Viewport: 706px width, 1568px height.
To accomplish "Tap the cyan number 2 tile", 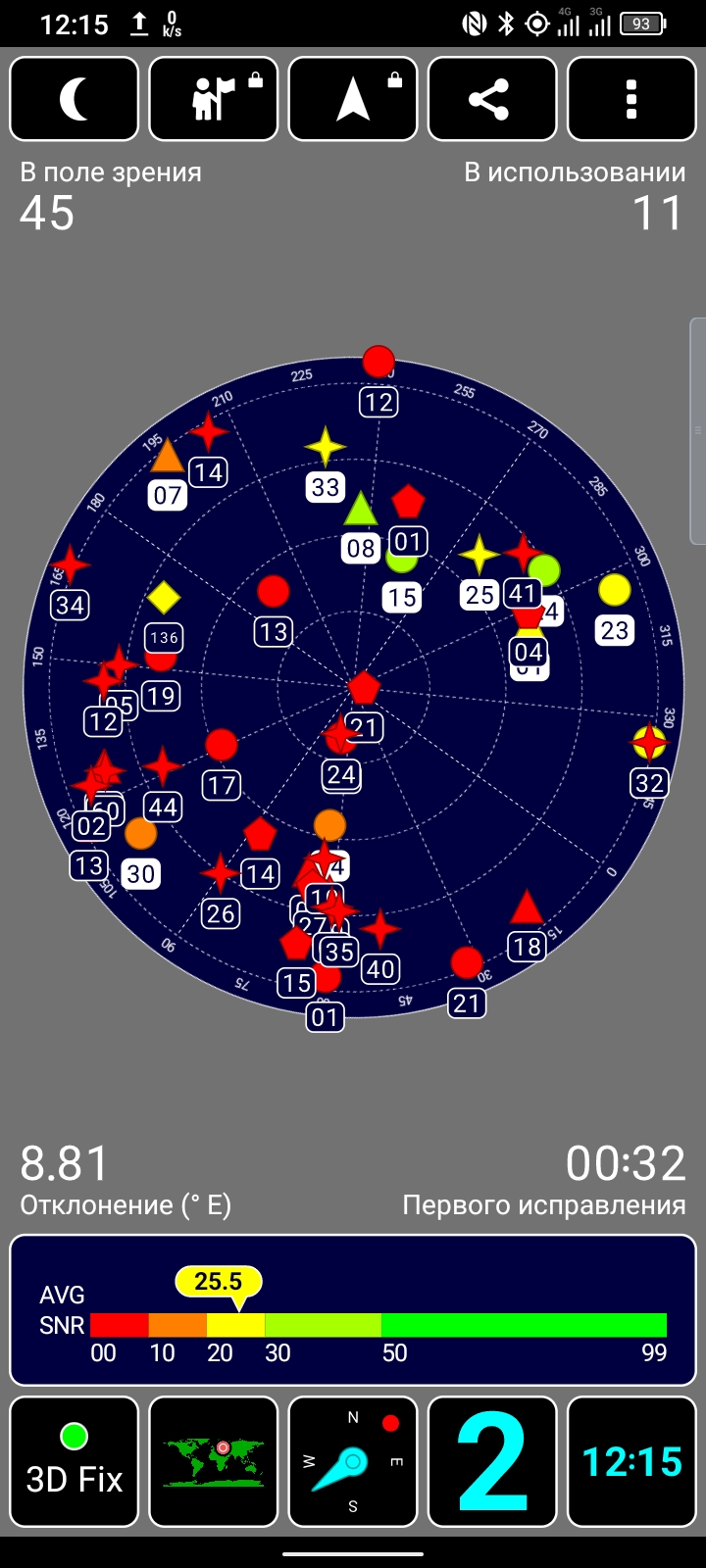I will pos(492,1461).
